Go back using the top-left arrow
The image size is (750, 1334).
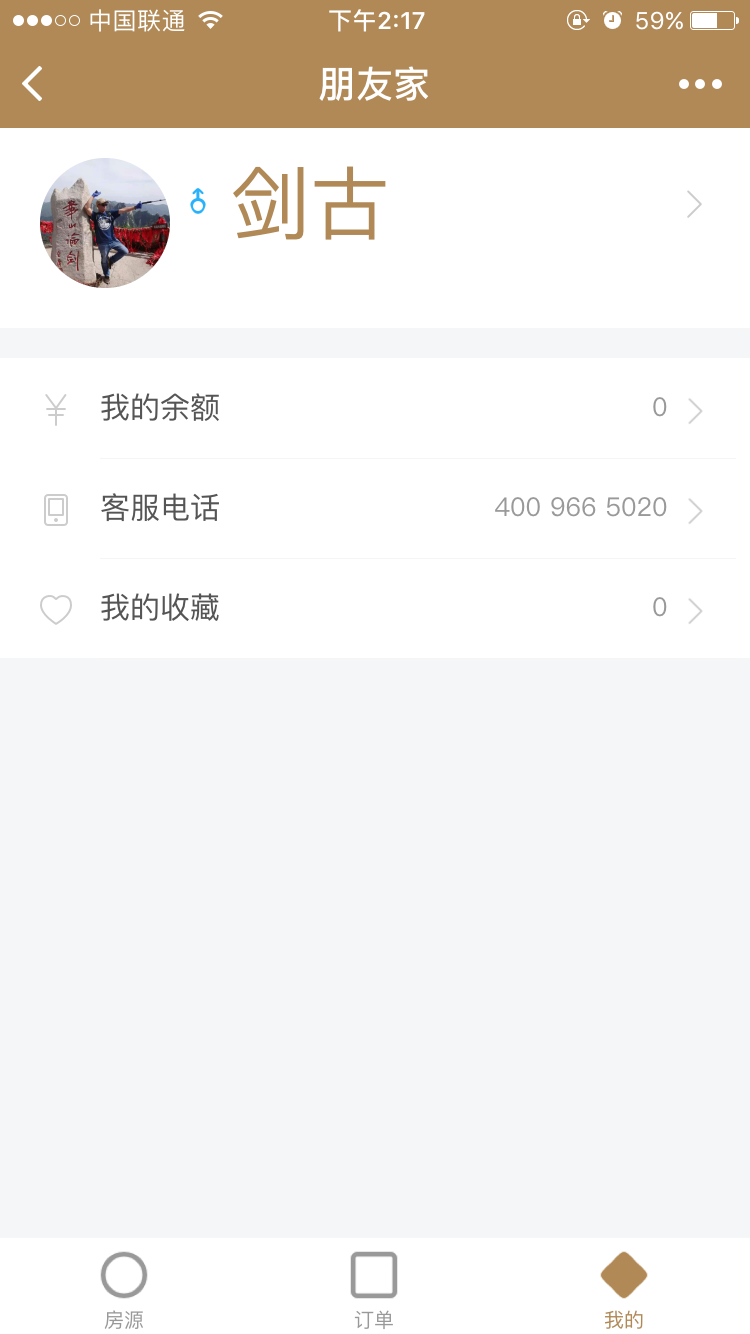click(33, 84)
